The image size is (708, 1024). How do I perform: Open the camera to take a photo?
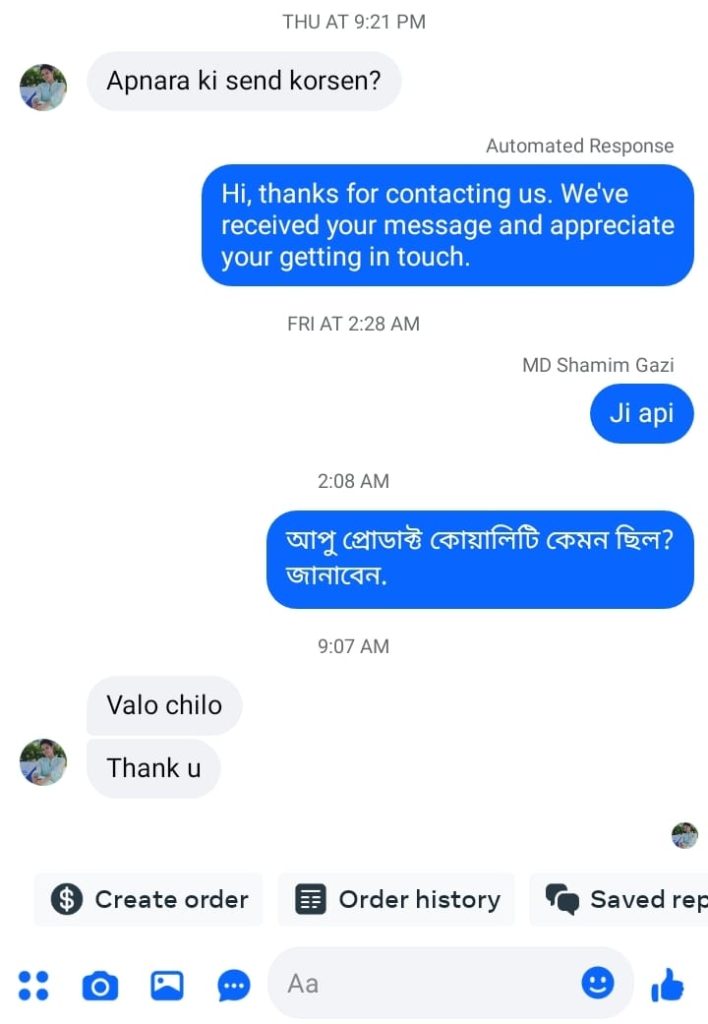[x=99, y=986]
